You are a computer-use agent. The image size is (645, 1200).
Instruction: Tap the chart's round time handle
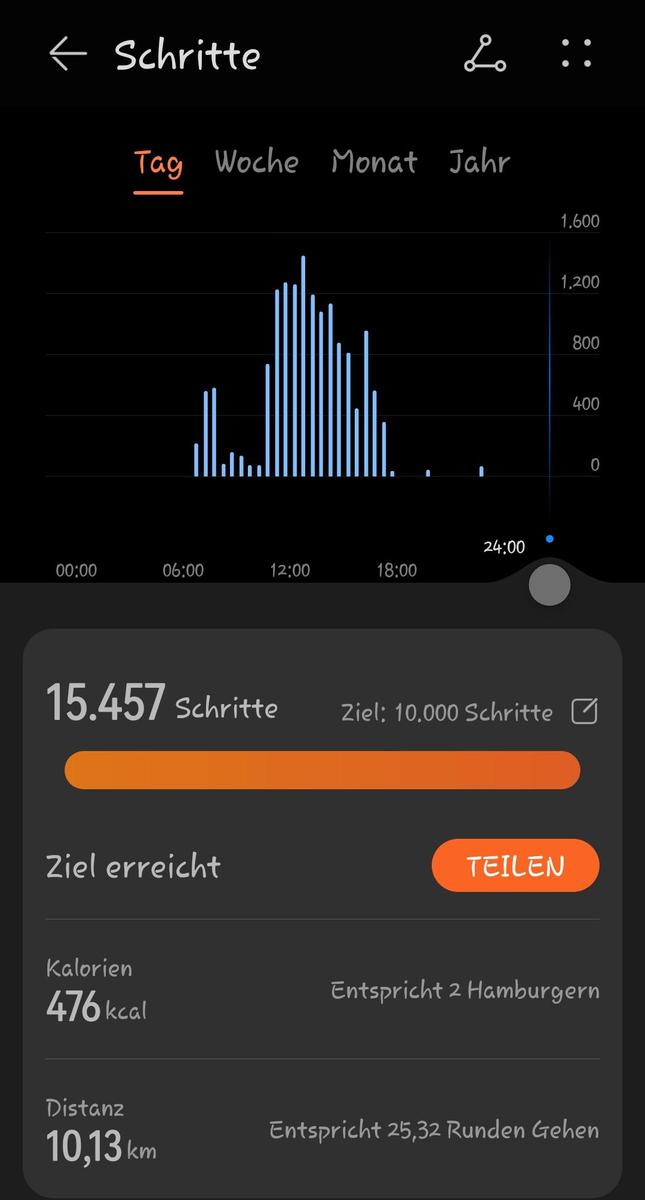click(549, 586)
